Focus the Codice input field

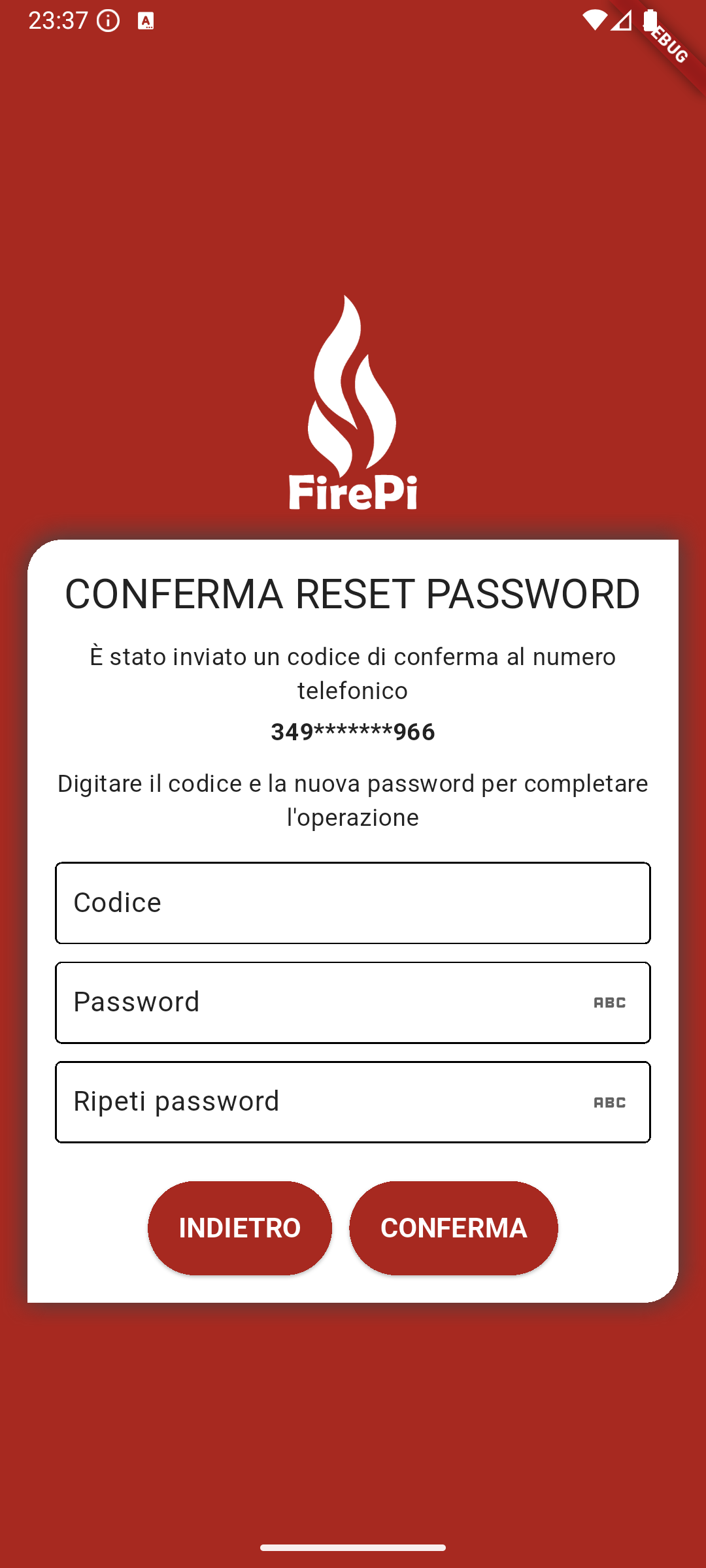pos(353,903)
